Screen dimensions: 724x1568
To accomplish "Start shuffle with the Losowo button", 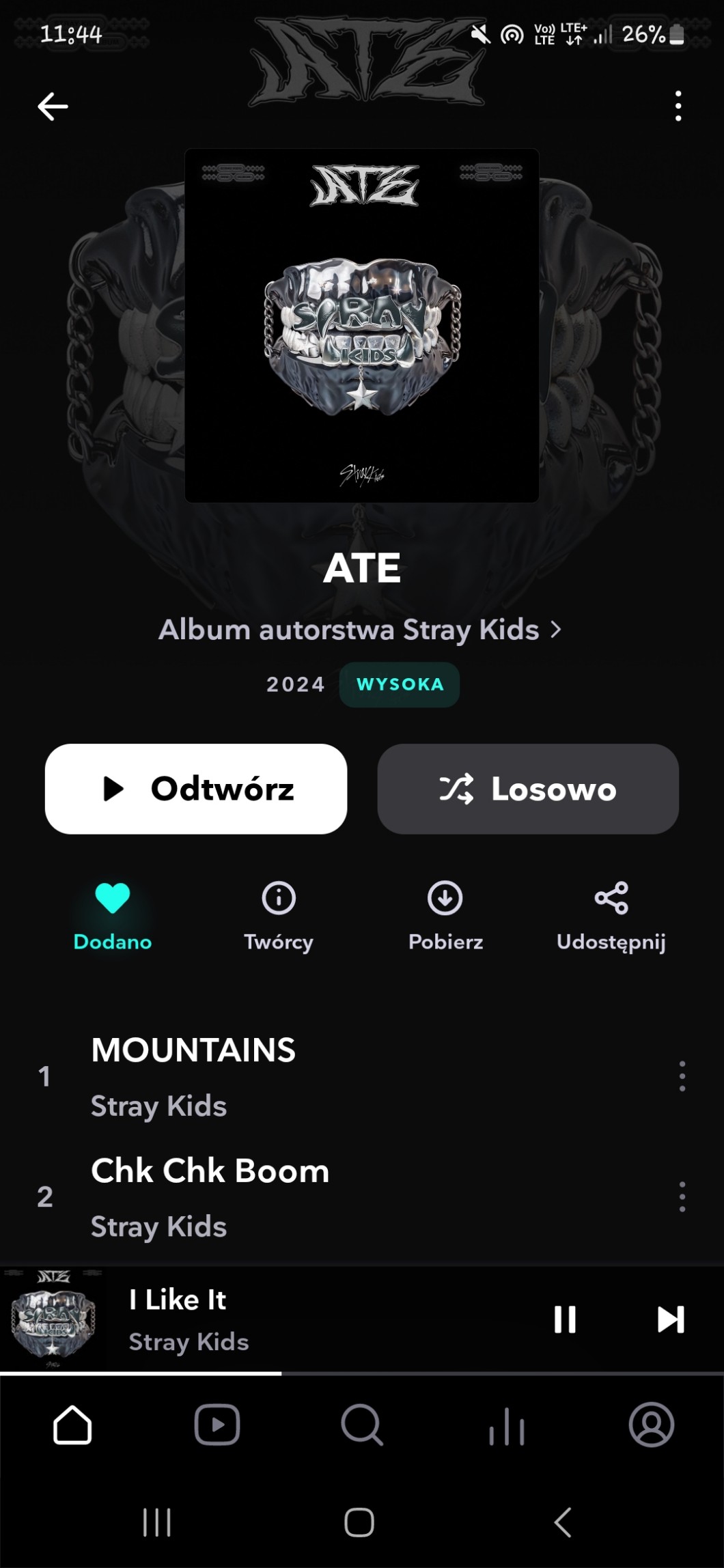I will point(528,789).
